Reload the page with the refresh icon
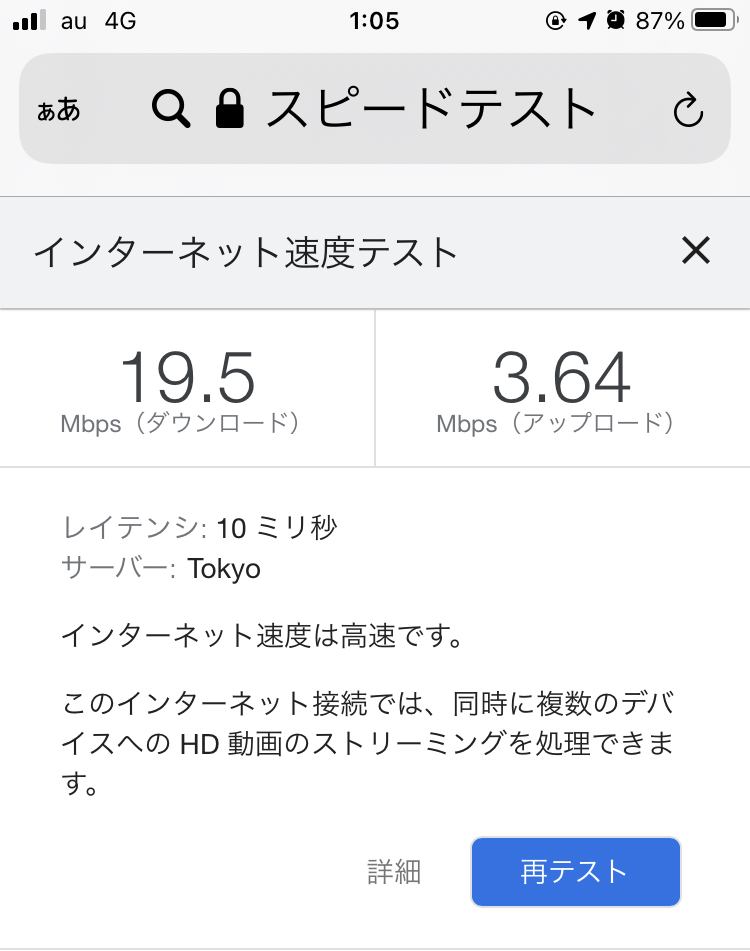The width and height of the screenshot is (750, 951). pyautogui.click(x=688, y=110)
